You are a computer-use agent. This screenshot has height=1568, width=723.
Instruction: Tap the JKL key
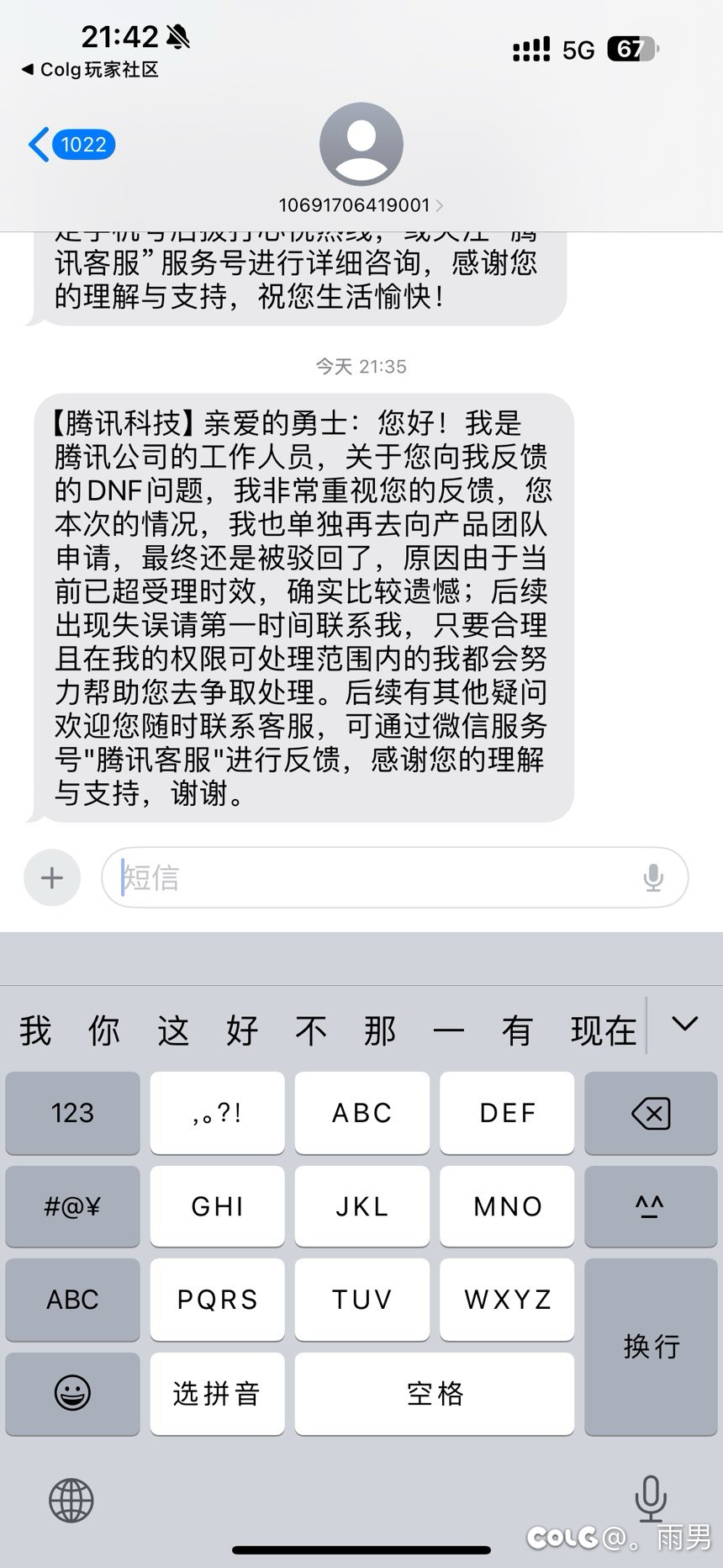[x=362, y=1206]
